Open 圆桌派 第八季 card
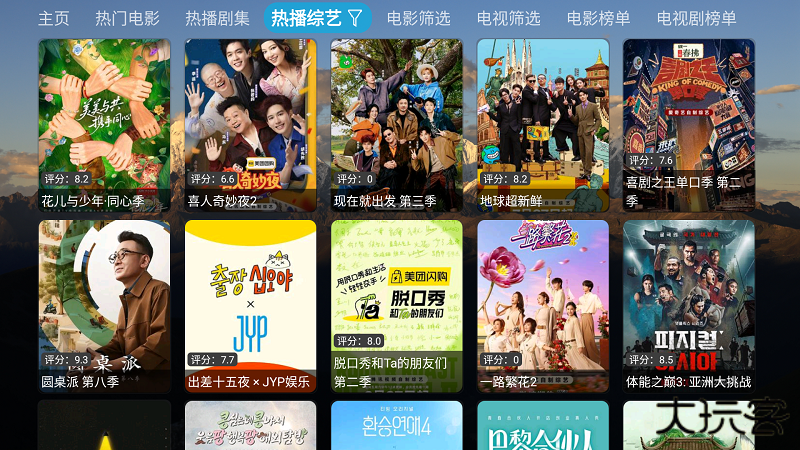This screenshot has width=800, height=450. coord(104,305)
